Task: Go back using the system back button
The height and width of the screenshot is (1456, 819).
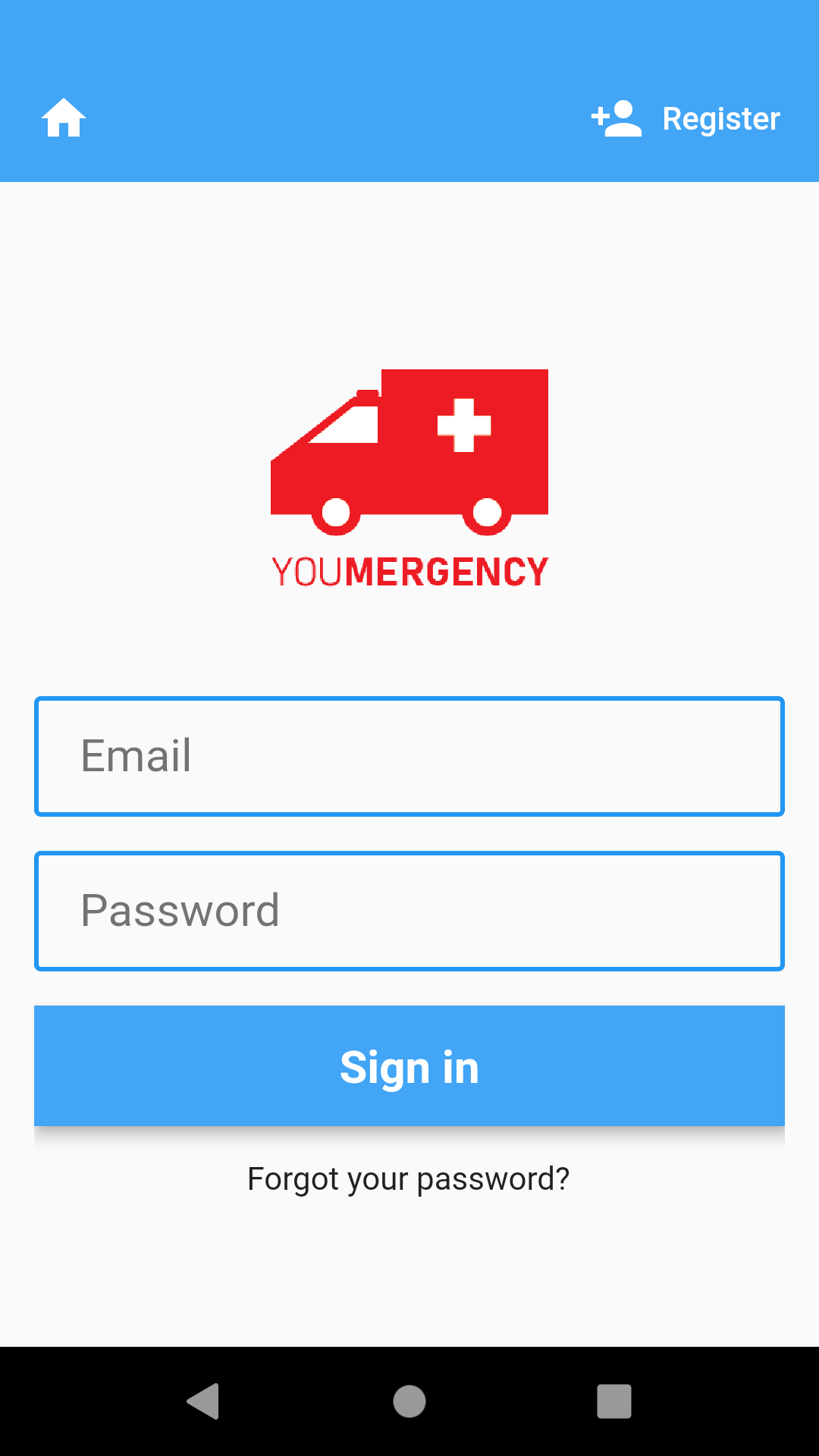Action: point(203,1401)
